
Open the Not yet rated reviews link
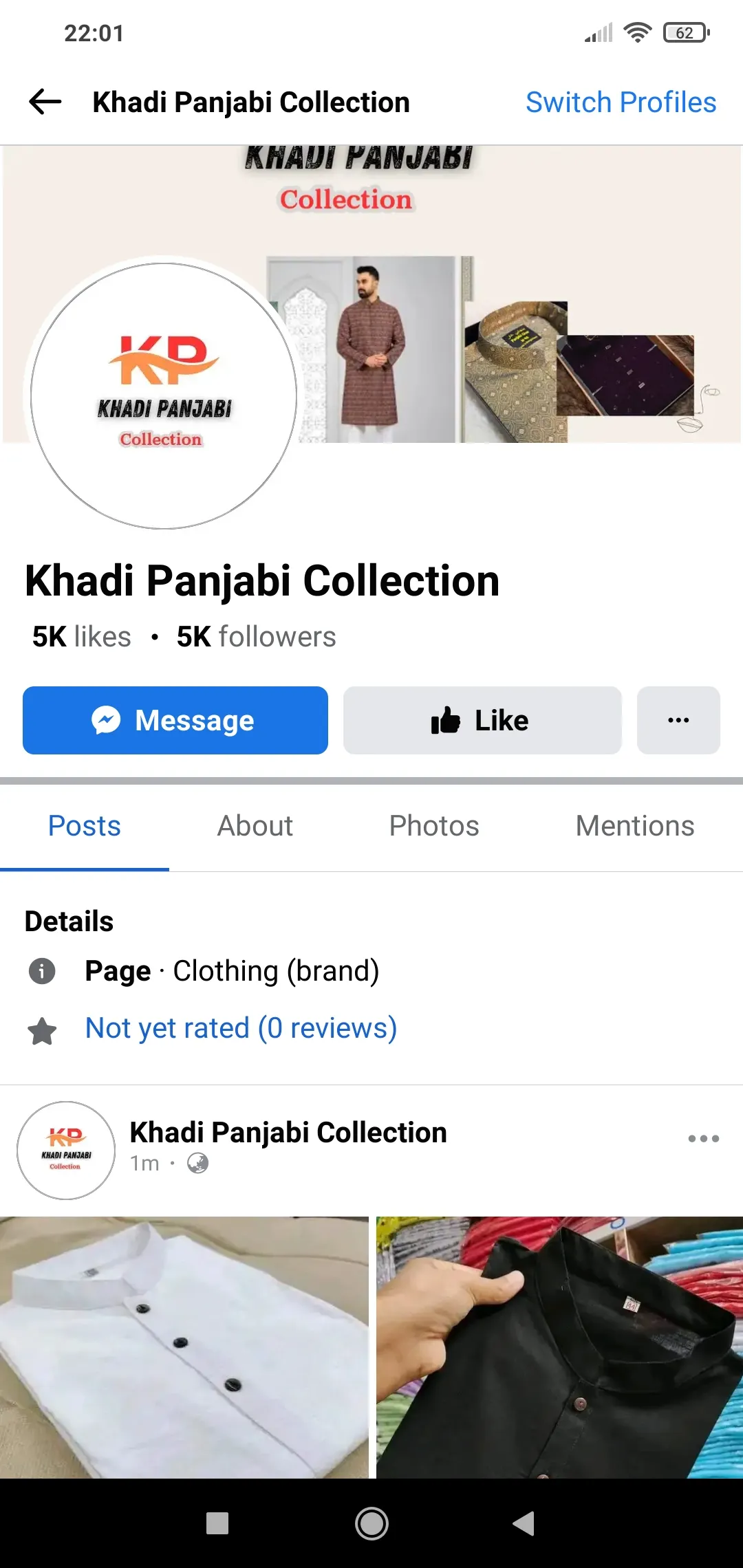tap(241, 1028)
